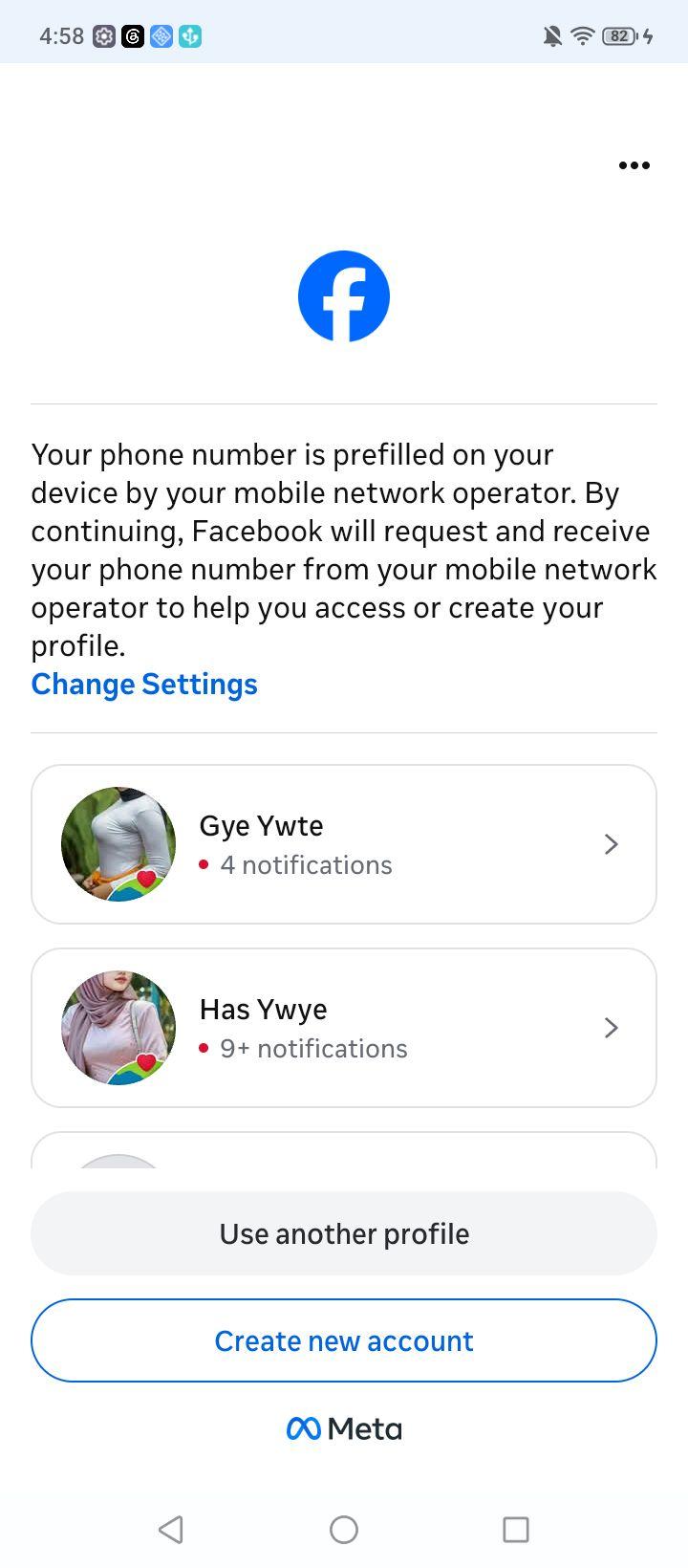Viewport: 688px width, 1568px height.
Task: Select the Has Ywye profile
Action: click(344, 1028)
